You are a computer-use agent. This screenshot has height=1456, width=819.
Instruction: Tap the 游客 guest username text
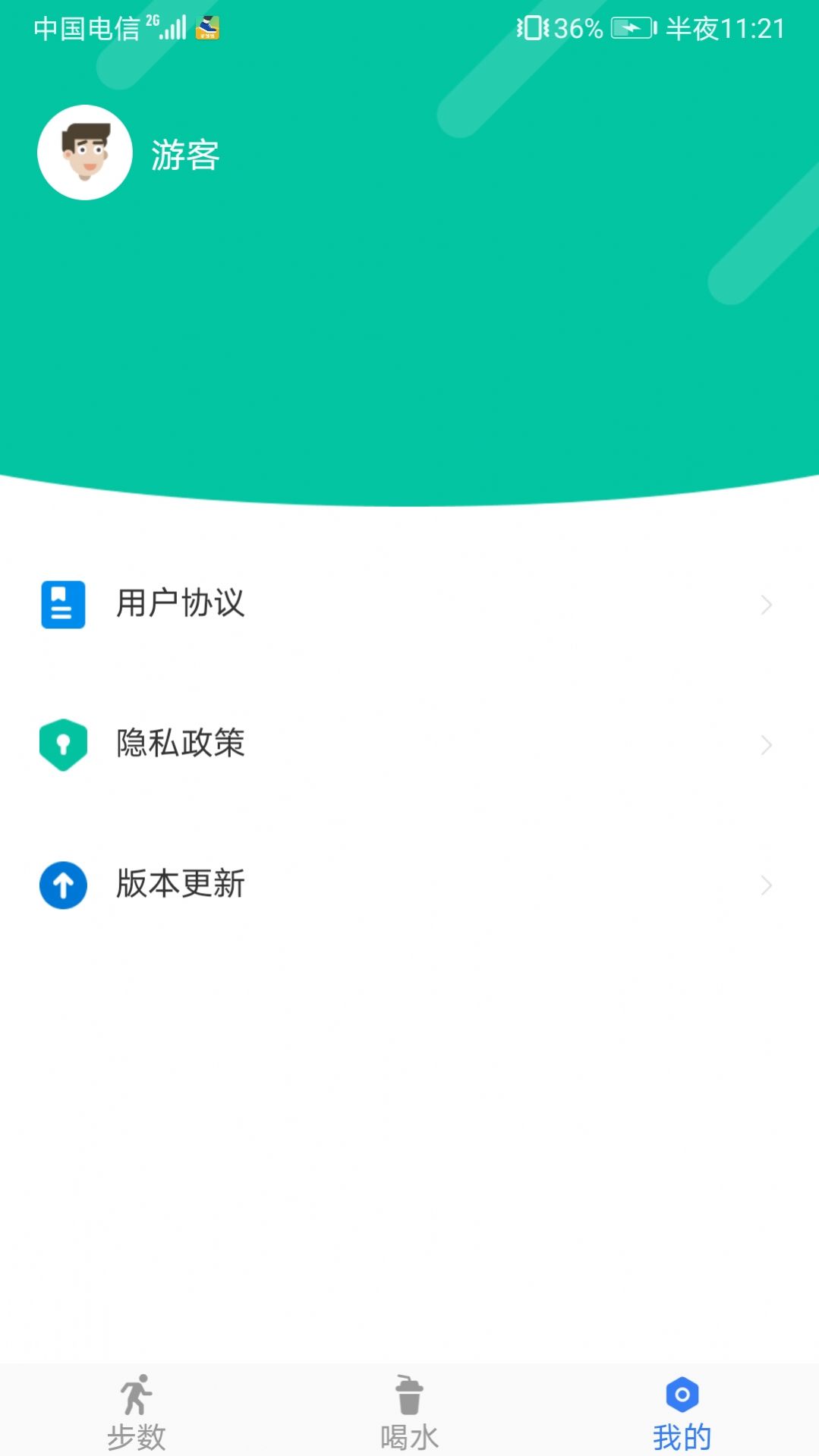pos(183,157)
